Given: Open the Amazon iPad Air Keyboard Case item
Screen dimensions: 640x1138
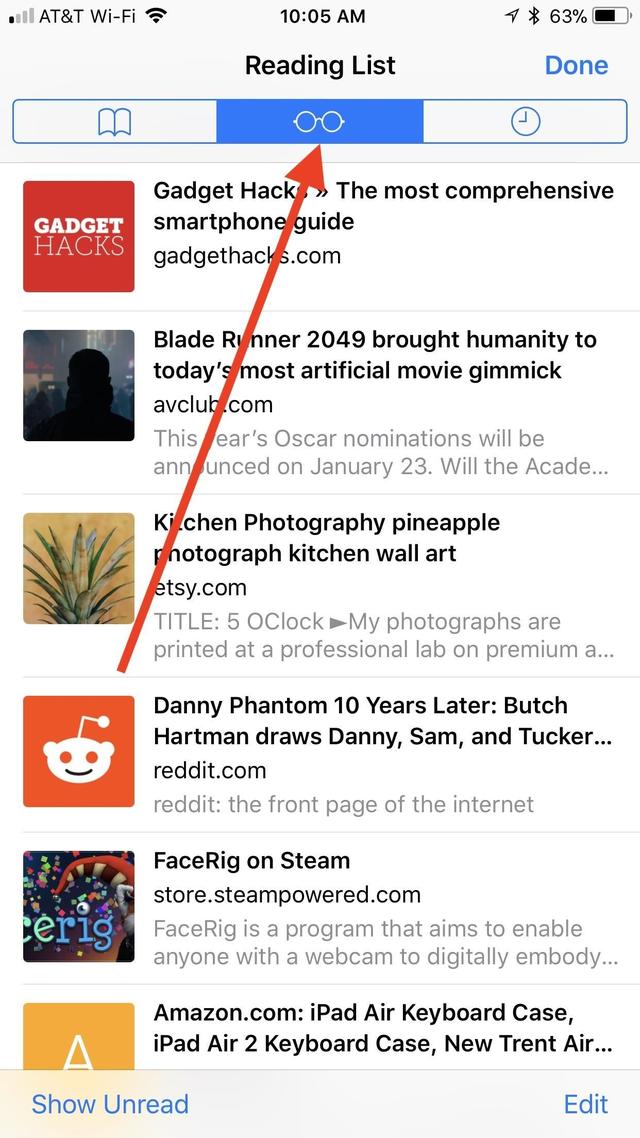Looking at the screenshot, I should pos(380,1030).
